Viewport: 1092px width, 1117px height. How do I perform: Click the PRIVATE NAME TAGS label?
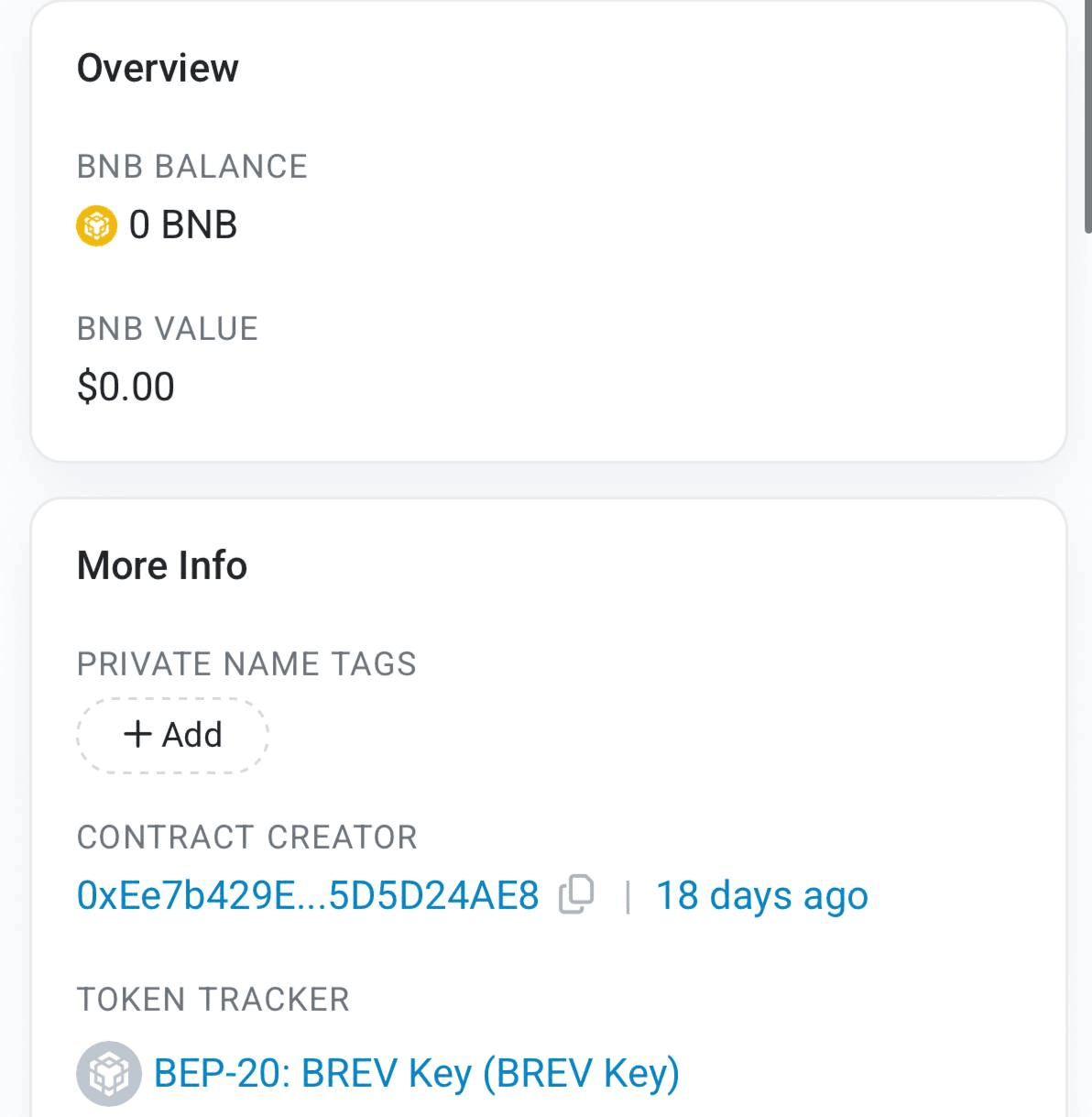tap(246, 663)
